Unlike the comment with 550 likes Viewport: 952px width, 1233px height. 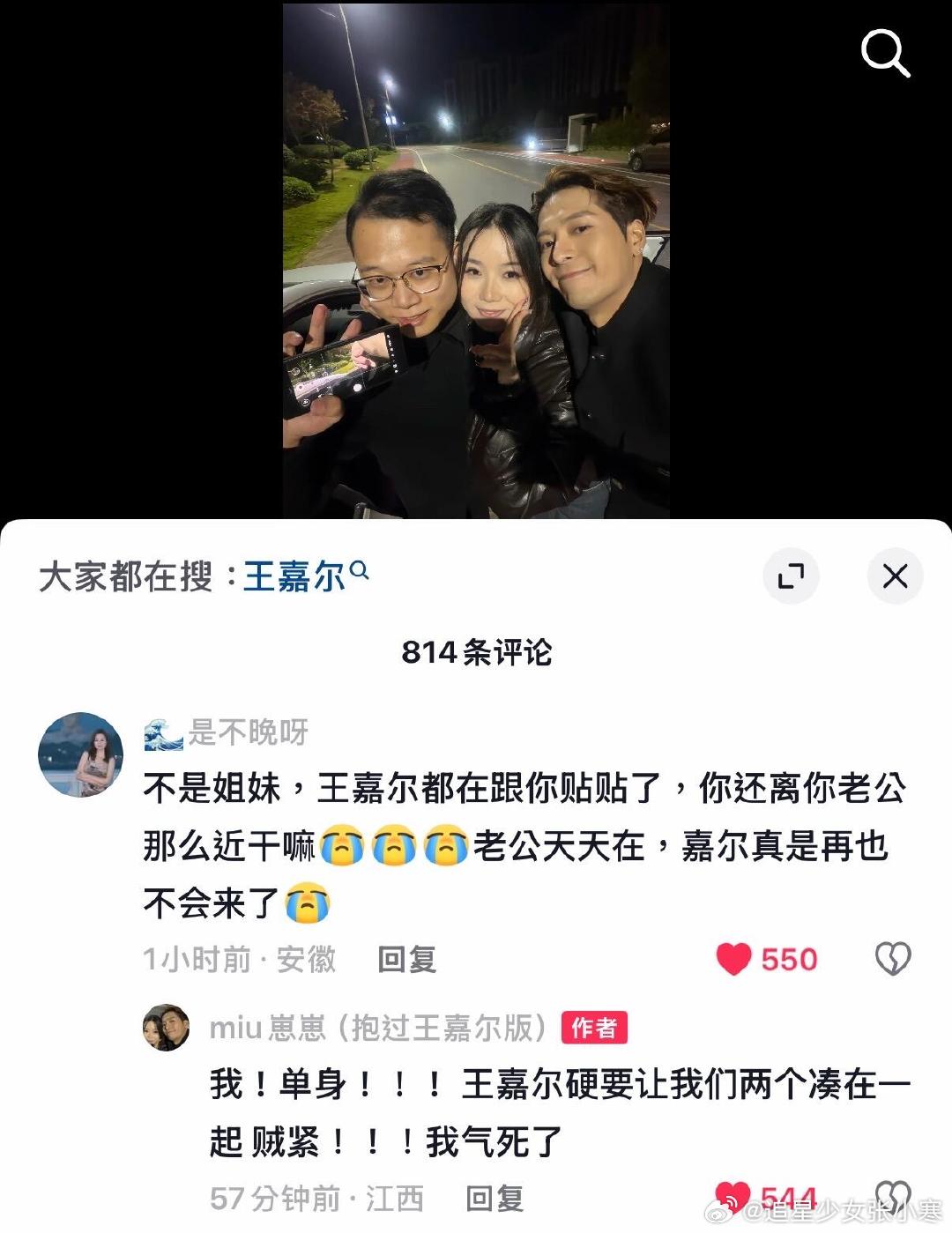[733, 958]
